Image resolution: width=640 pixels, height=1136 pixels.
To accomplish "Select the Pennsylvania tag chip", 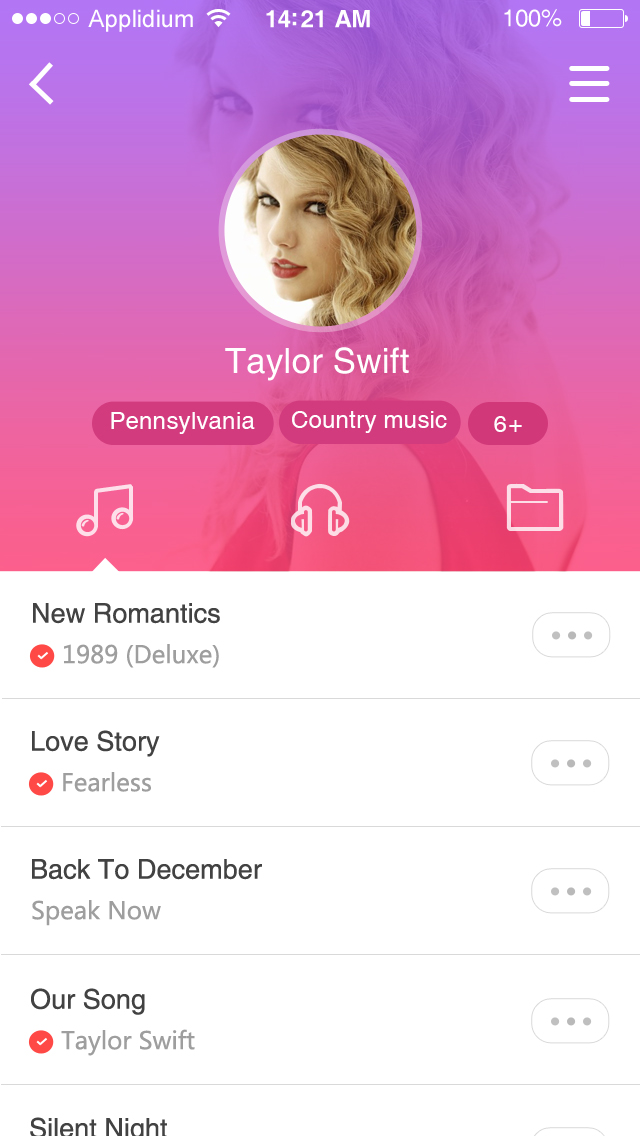I will pos(182,422).
